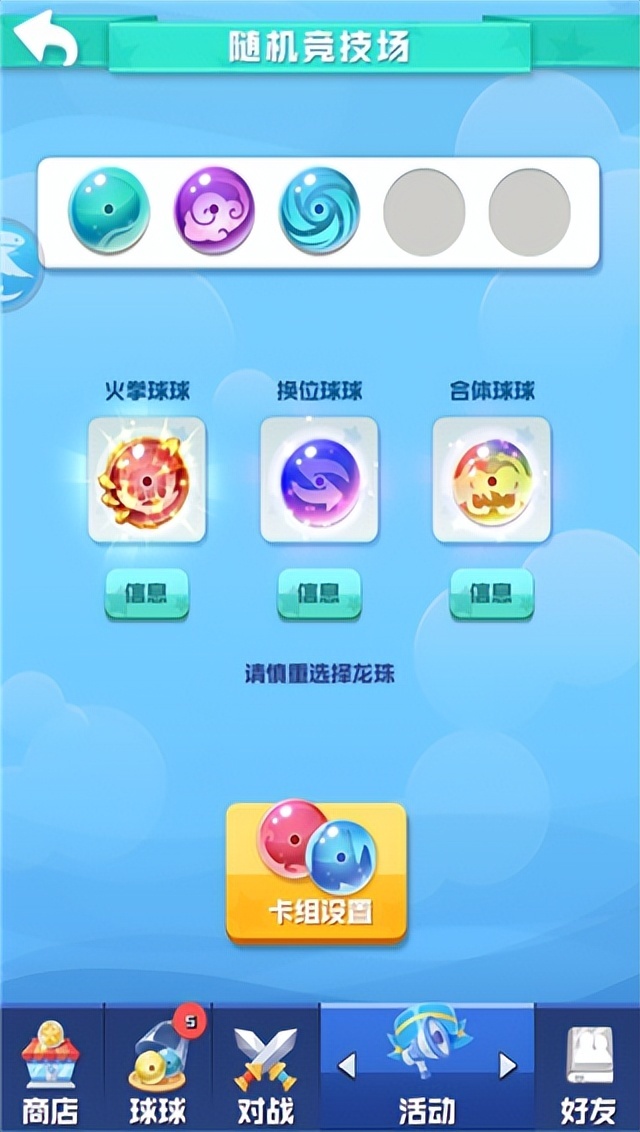
Task: Go to the 对战 tab
Action: (x=265, y=1070)
